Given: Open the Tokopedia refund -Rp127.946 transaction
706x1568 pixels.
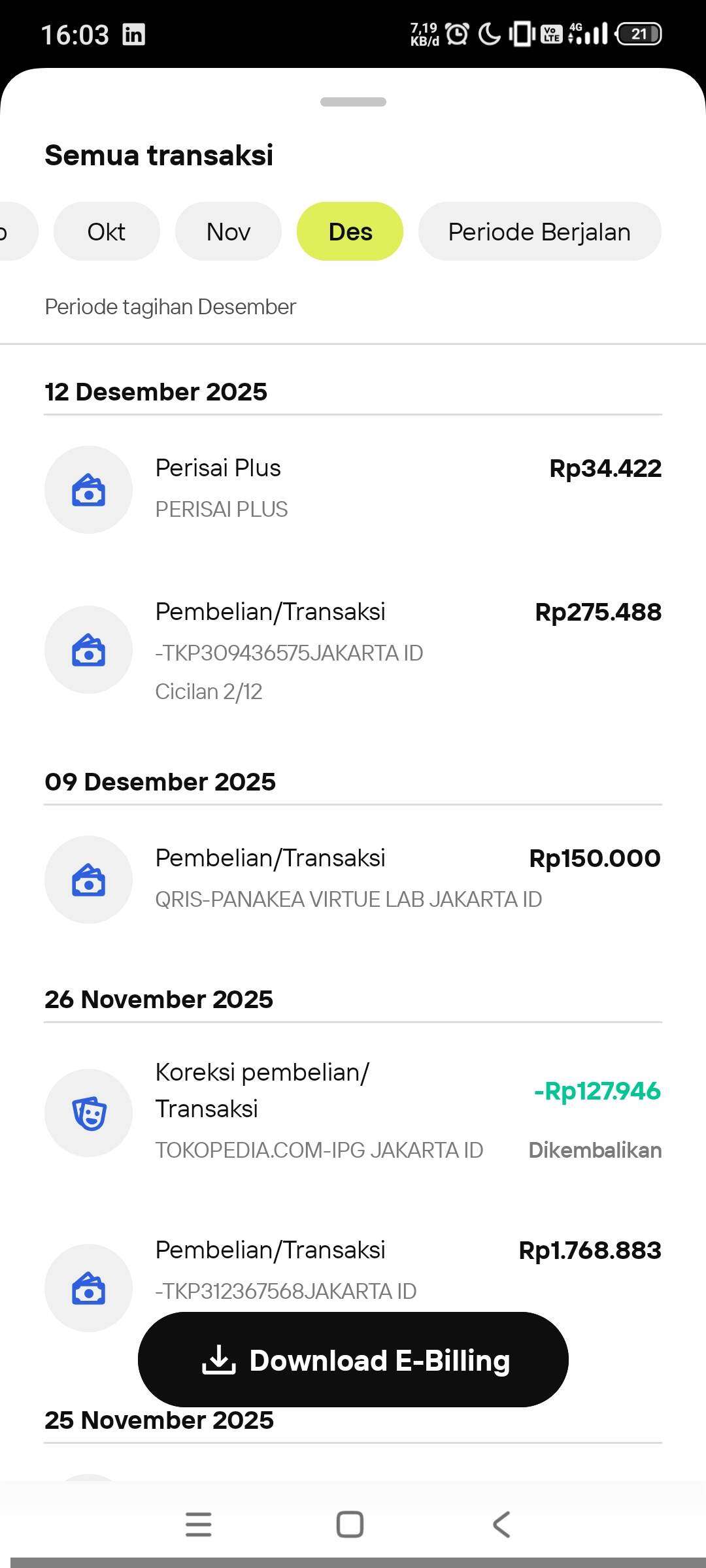Looking at the screenshot, I should 353,1112.
